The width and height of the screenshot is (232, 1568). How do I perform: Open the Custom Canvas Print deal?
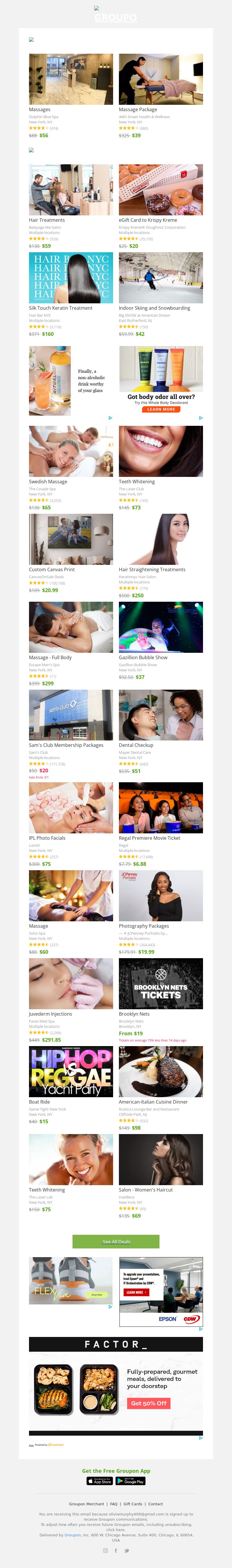[71, 539]
